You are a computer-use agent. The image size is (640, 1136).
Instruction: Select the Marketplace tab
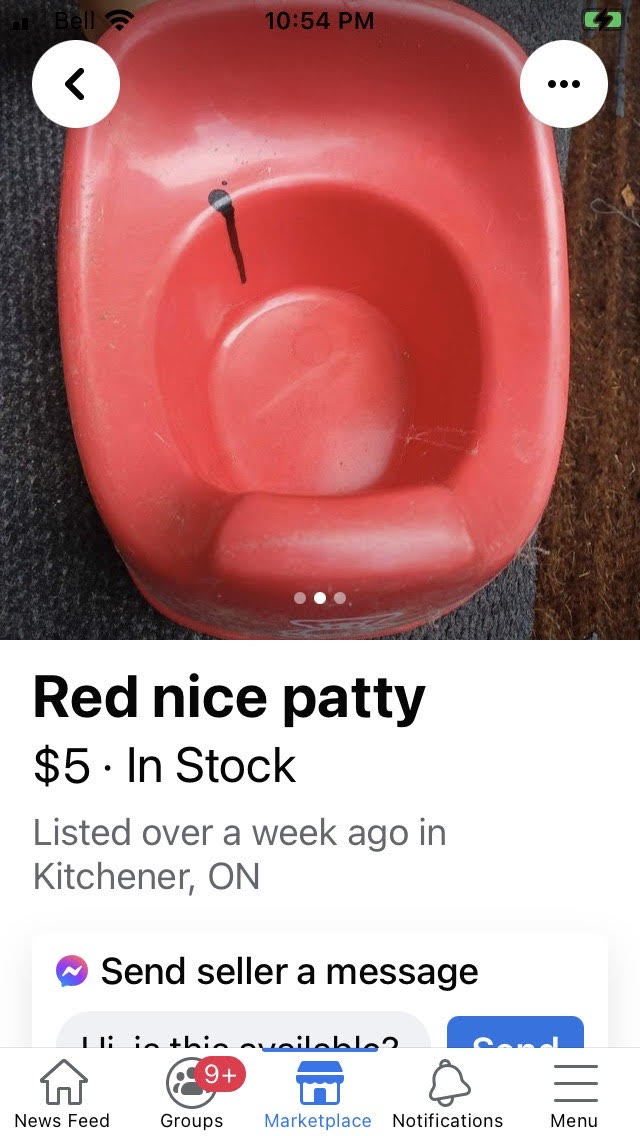pos(318,1094)
